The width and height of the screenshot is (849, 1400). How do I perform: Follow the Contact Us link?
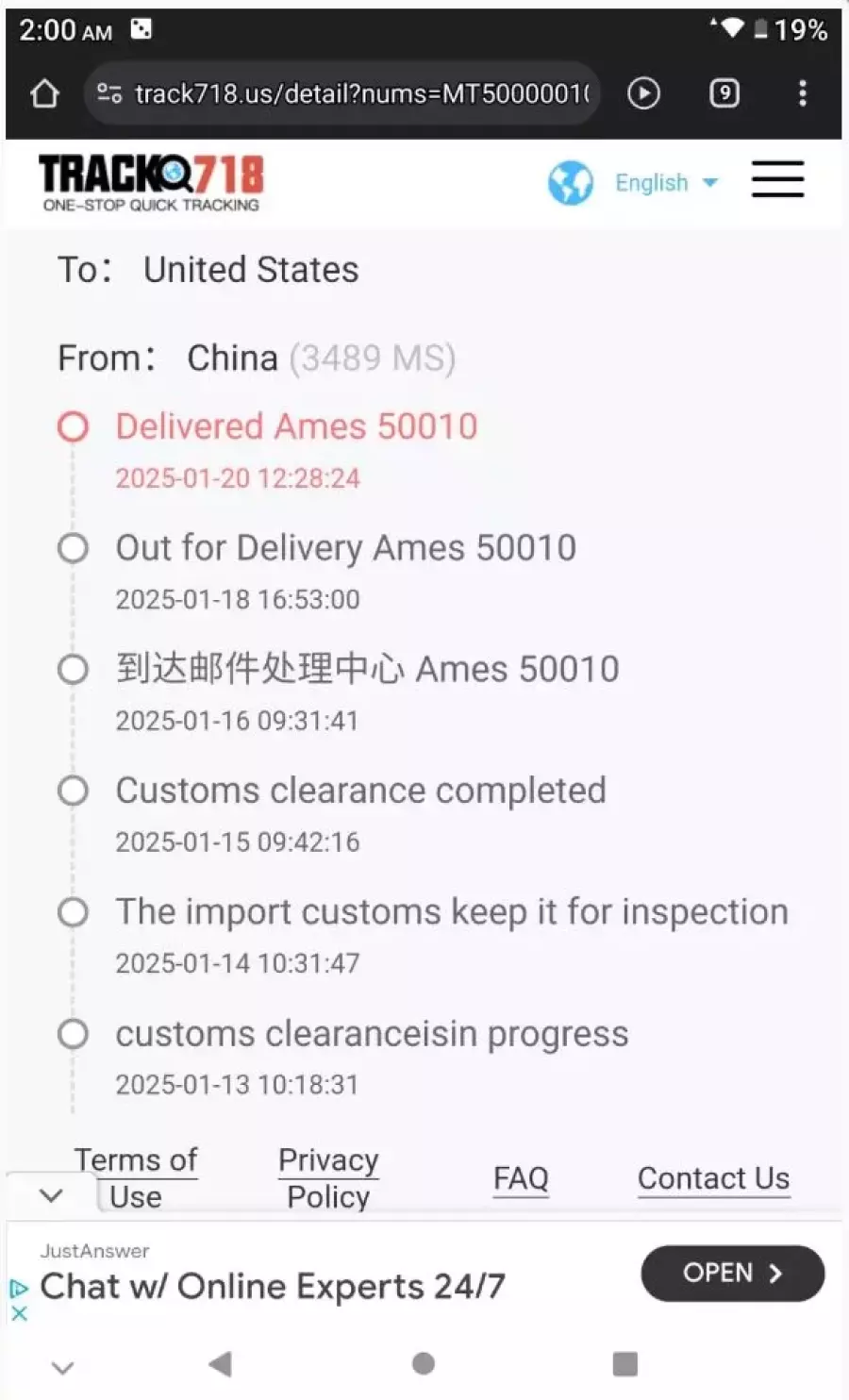(x=714, y=1178)
